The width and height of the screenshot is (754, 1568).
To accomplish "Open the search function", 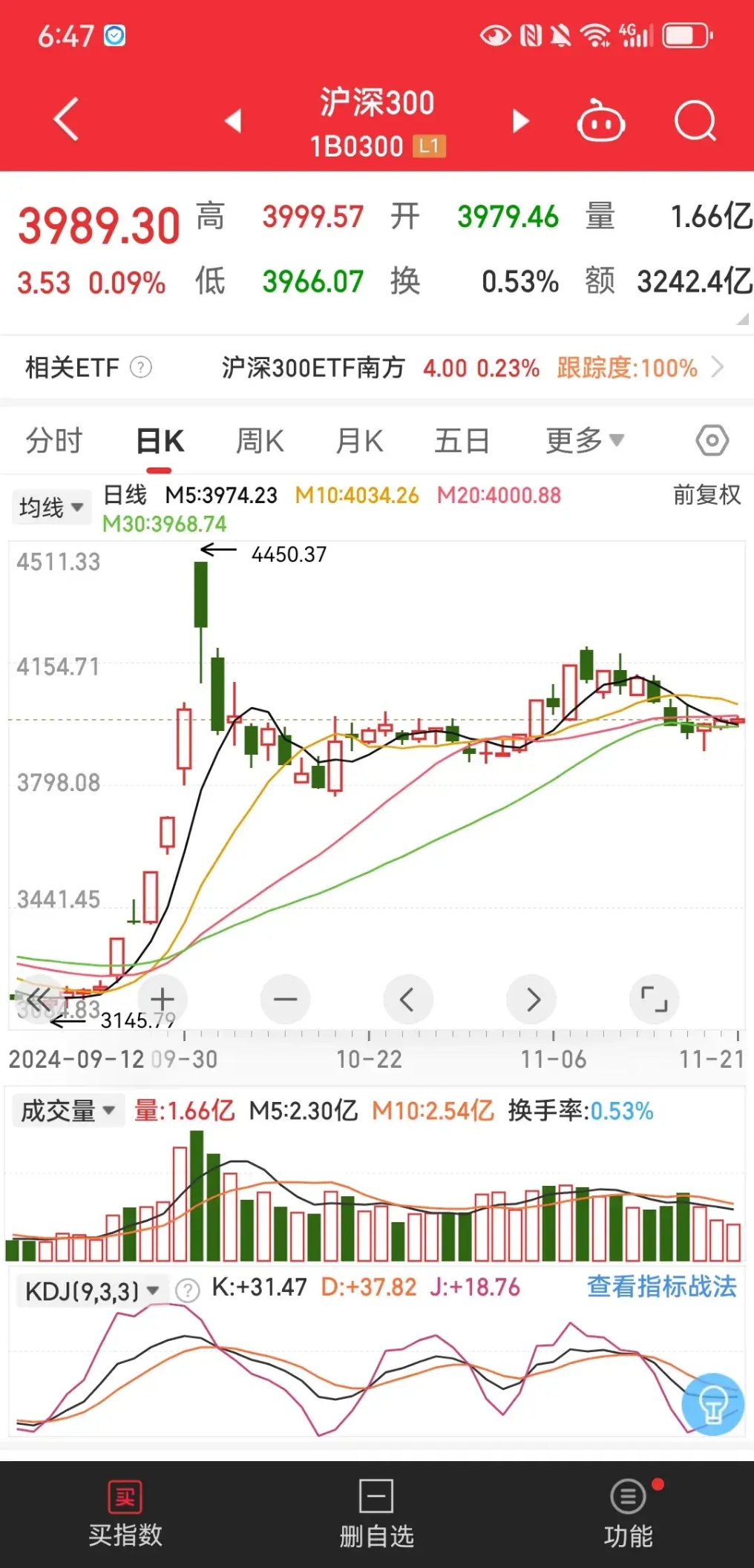I will [695, 121].
